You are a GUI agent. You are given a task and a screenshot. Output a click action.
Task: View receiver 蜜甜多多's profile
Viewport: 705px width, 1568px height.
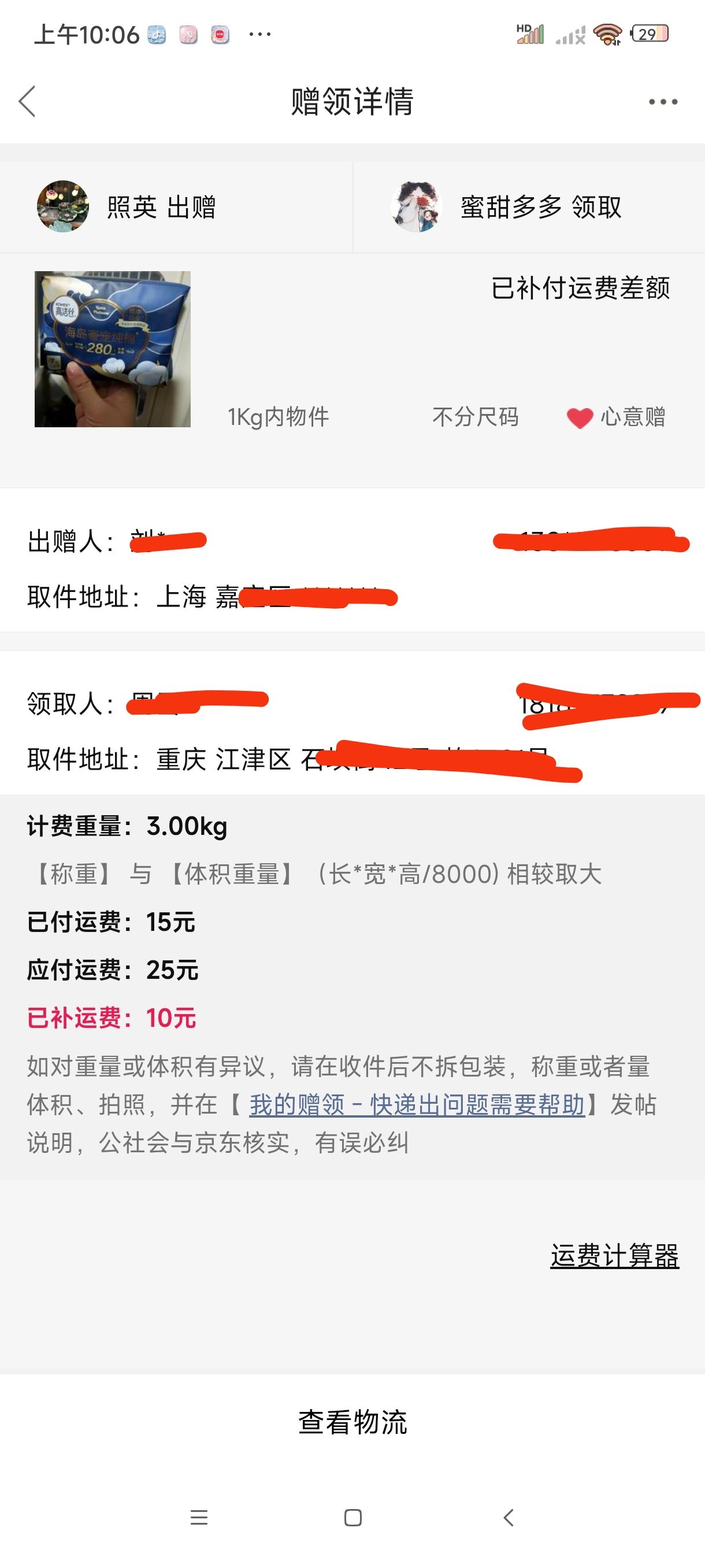point(416,206)
